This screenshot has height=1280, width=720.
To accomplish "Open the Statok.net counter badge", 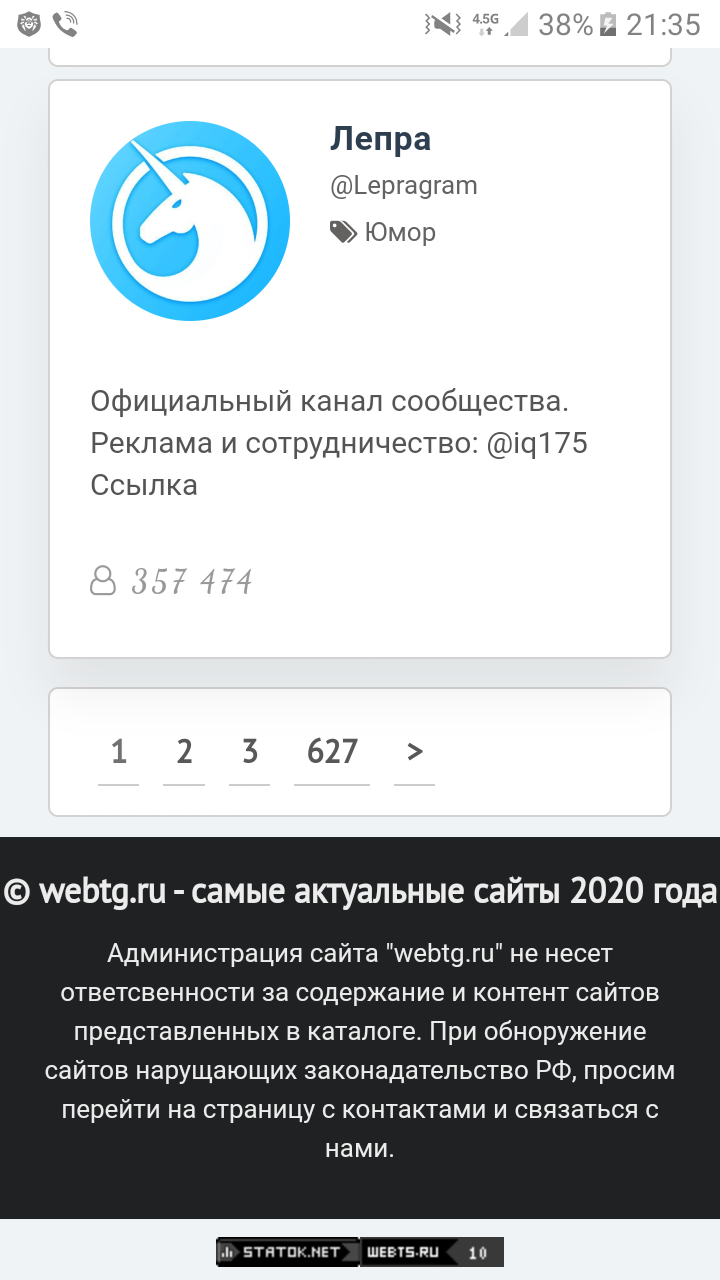I will tap(288, 1252).
